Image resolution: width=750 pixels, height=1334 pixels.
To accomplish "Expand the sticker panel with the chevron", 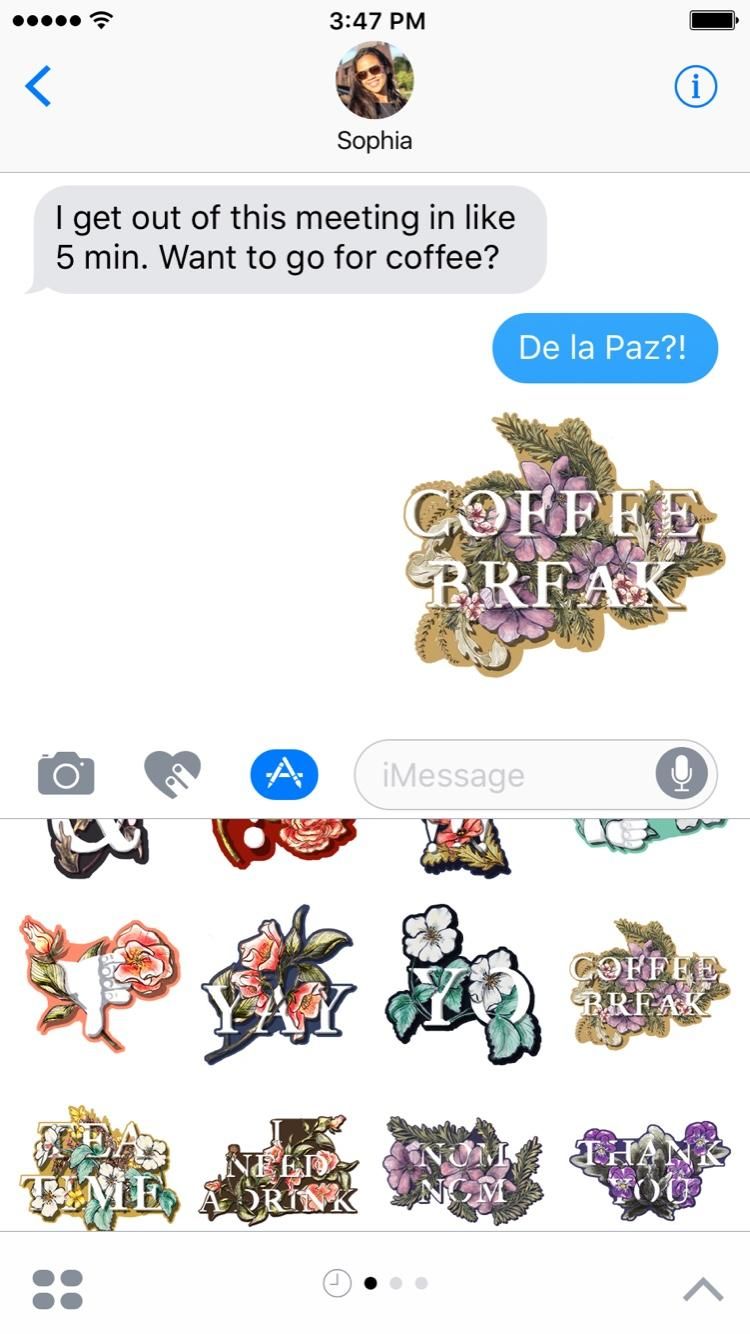I will pos(703,1290).
